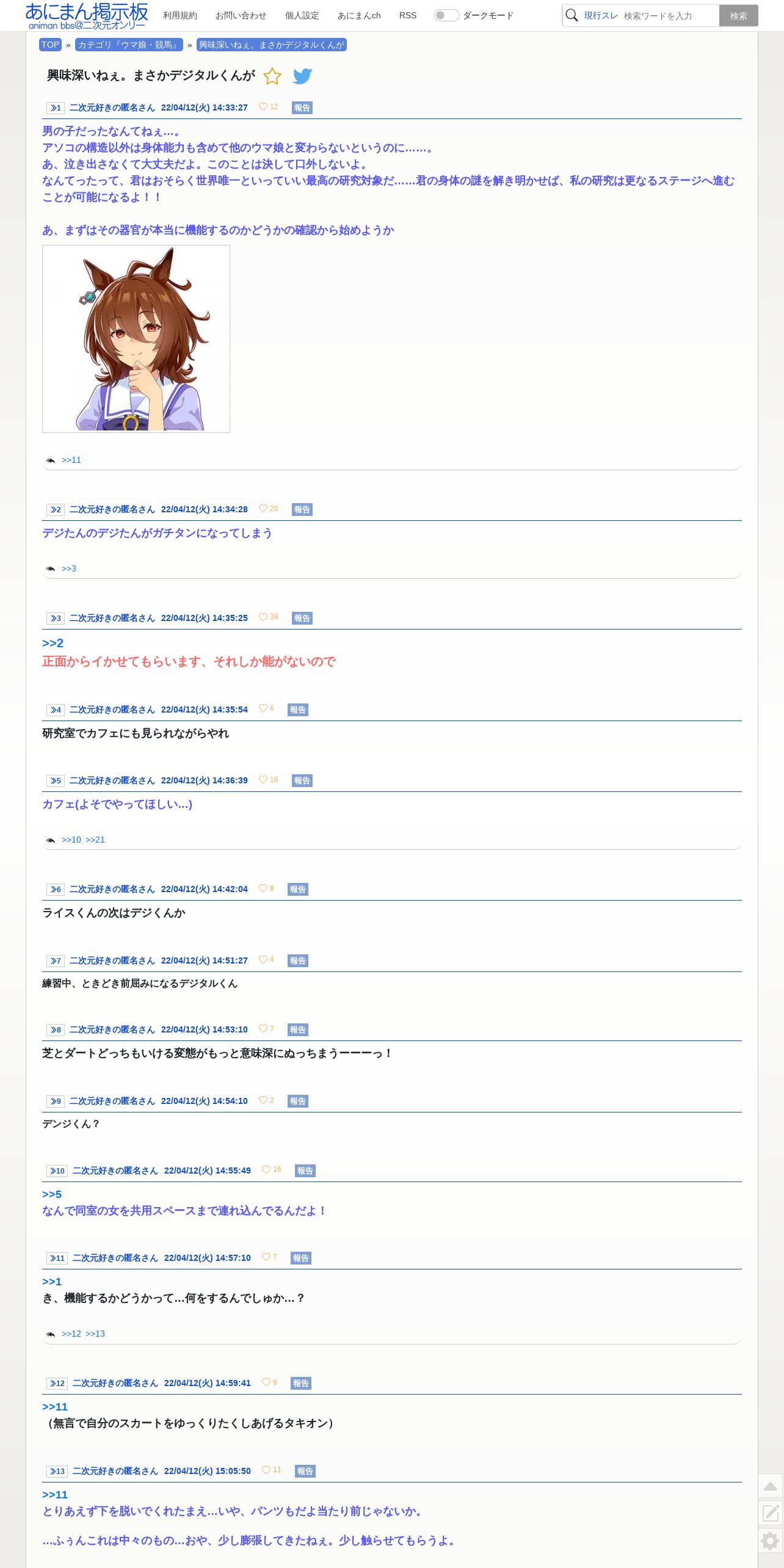Viewport: 784px width, 1568px height.
Task: Open the character image thumbnail in post 1
Action: 136,339
